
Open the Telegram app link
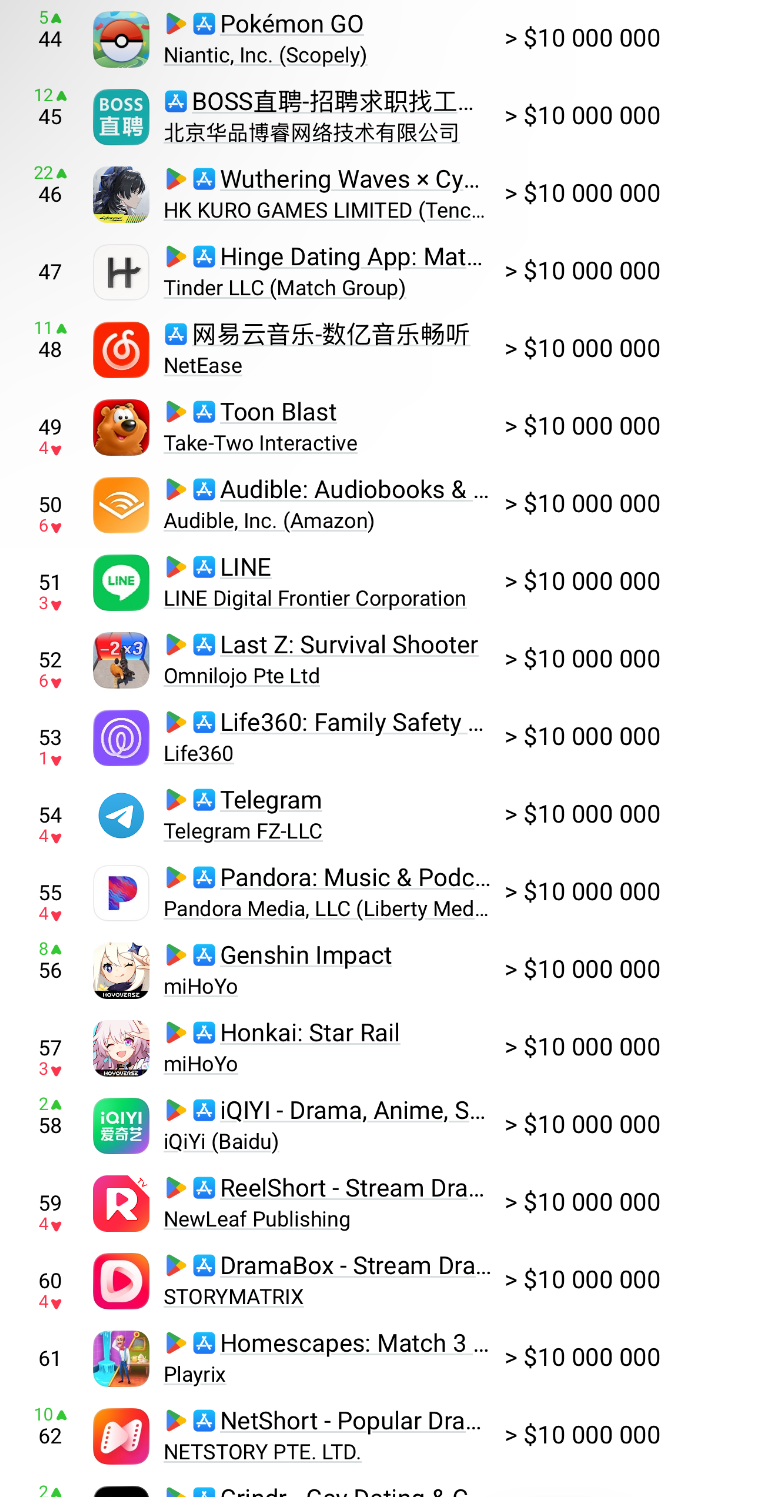[271, 800]
